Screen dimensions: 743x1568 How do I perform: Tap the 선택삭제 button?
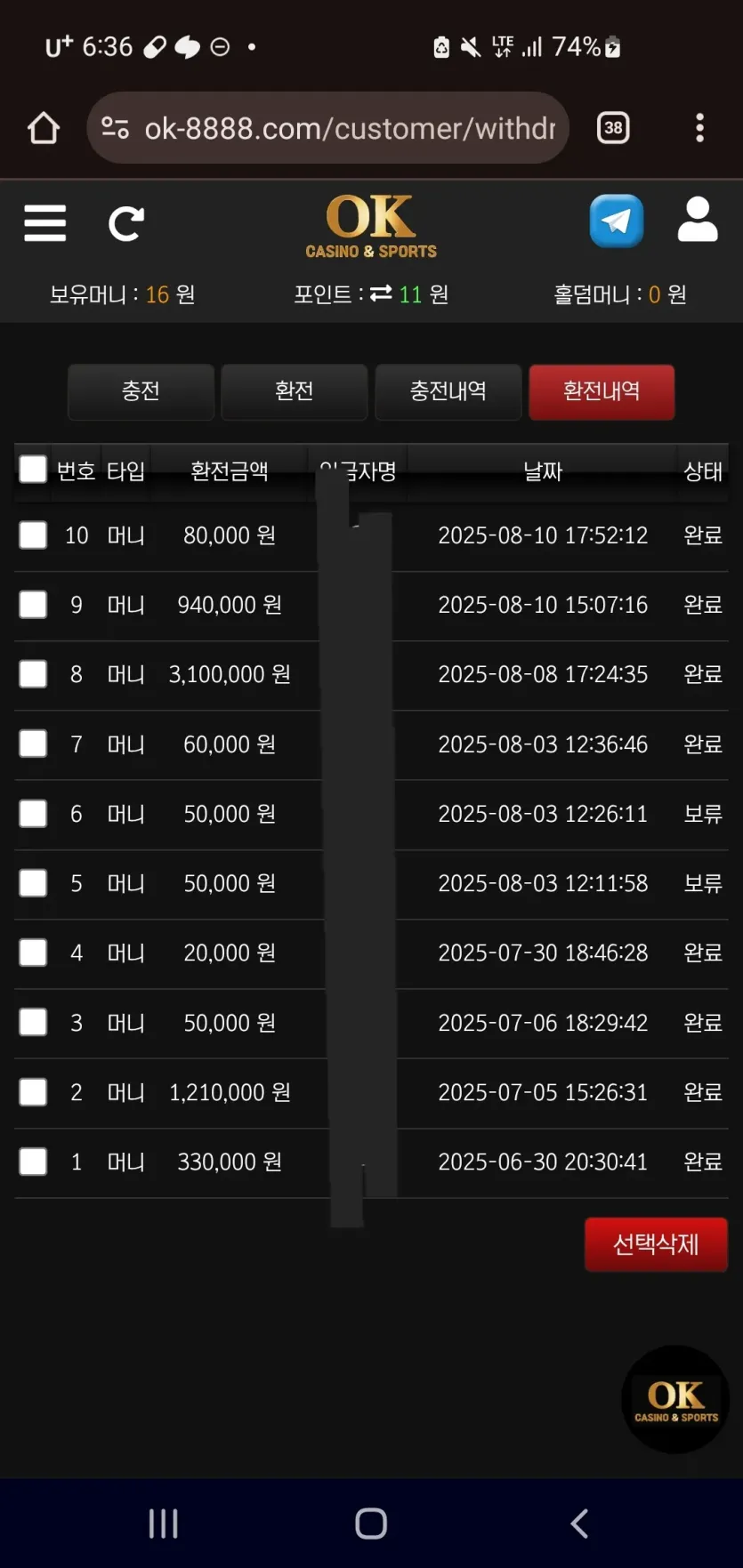coord(656,1244)
